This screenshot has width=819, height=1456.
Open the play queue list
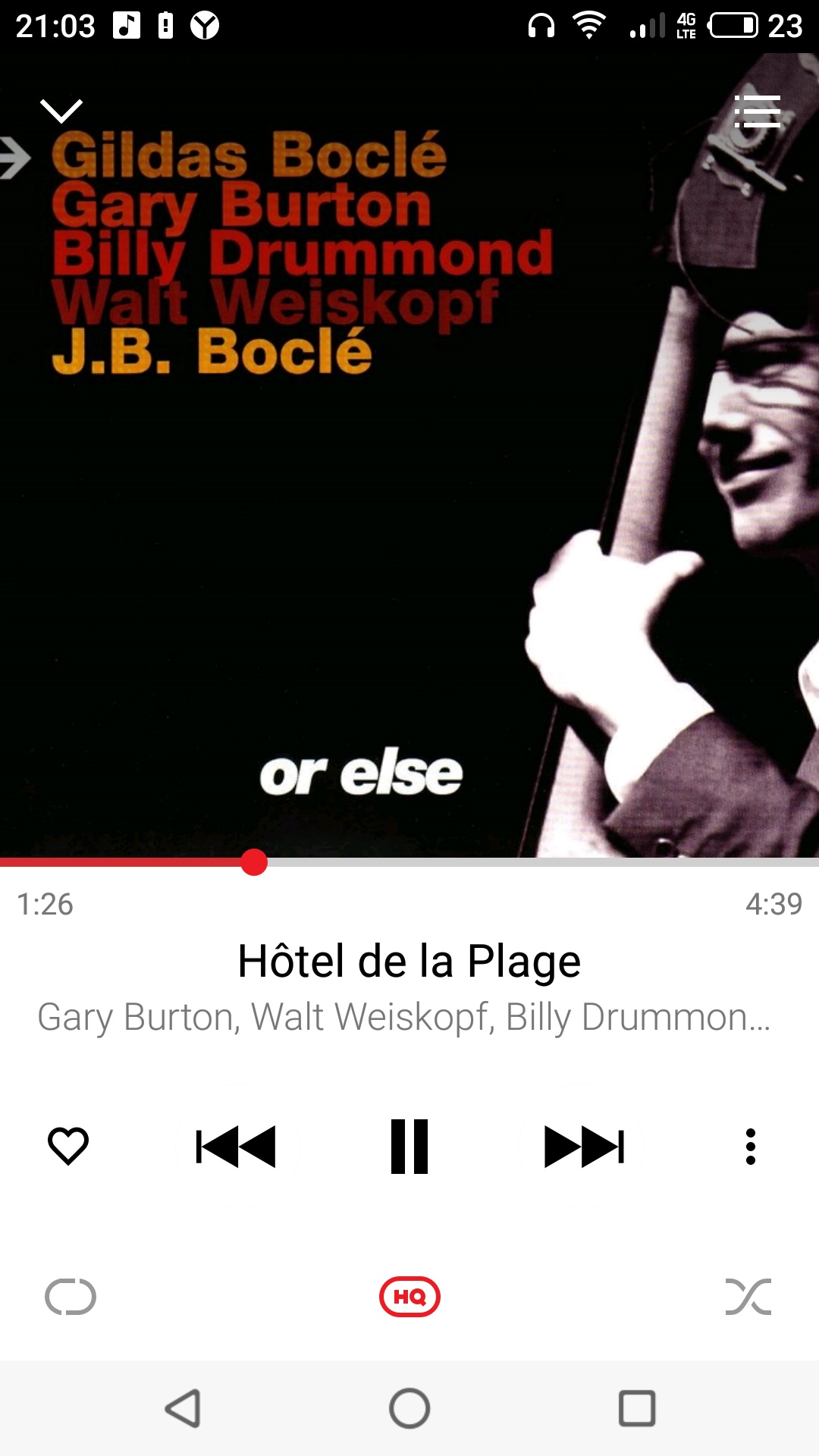(757, 111)
